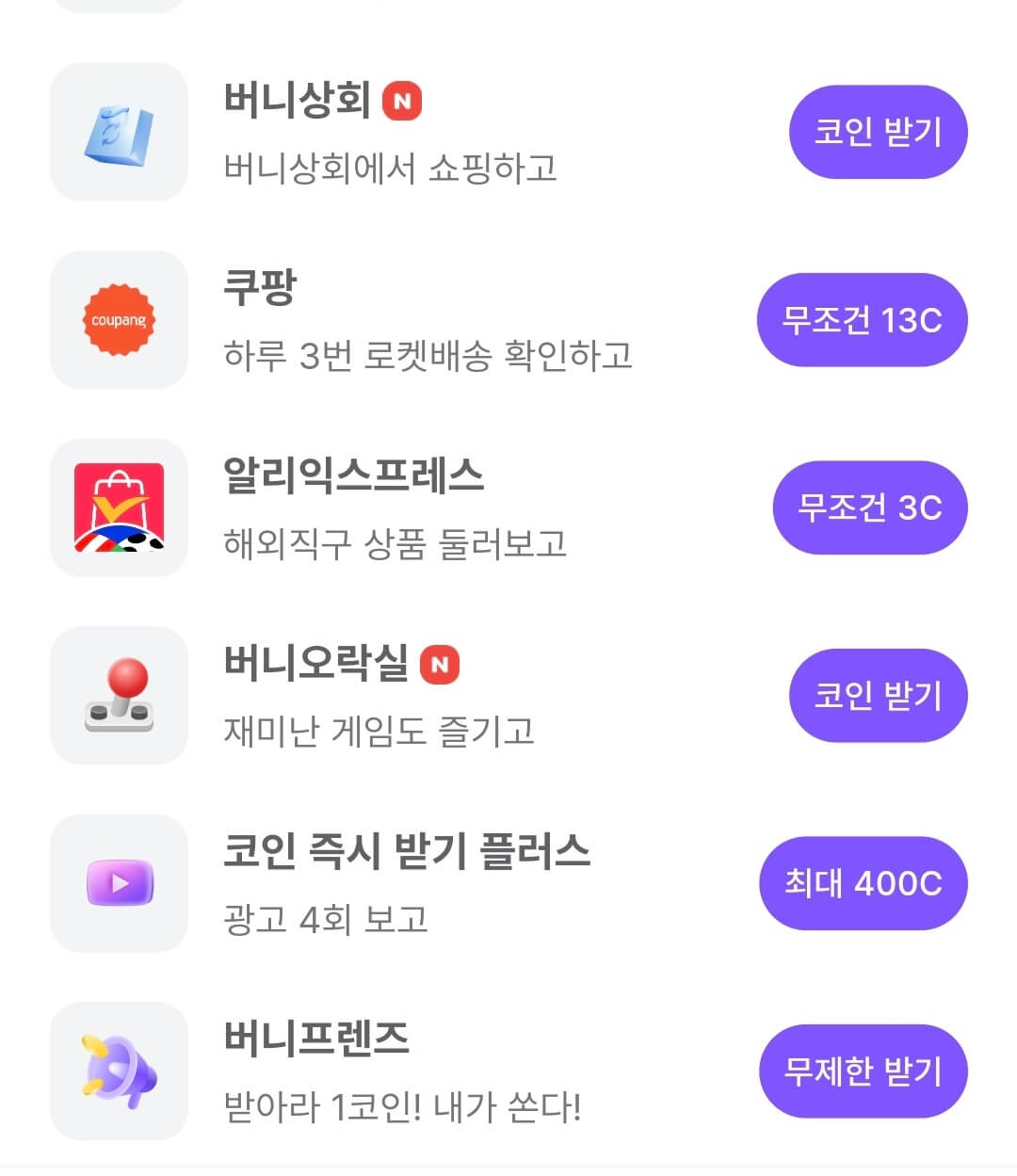The height and width of the screenshot is (1176, 1017).
Task: Click the Coupang logo icon
Action: coord(118,320)
